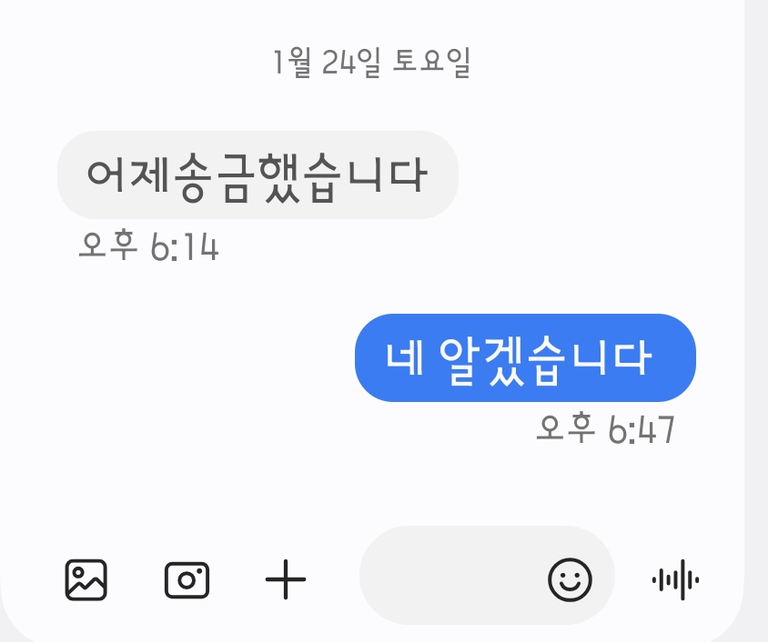Open the emoji sticker picker
Image resolution: width=768 pixels, height=642 pixels.
click(x=570, y=578)
